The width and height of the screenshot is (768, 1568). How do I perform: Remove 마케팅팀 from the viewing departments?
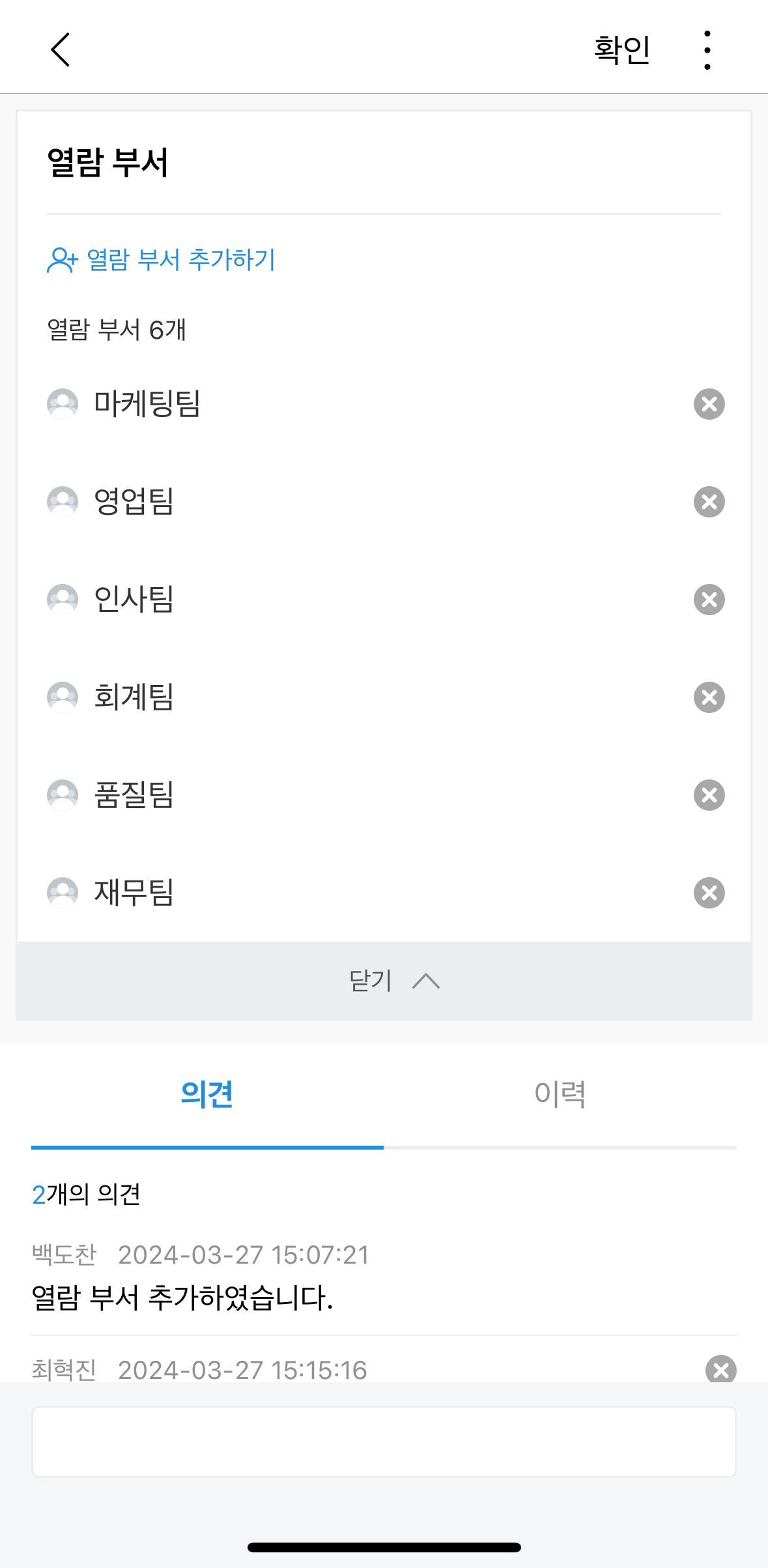[x=709, y=404]
